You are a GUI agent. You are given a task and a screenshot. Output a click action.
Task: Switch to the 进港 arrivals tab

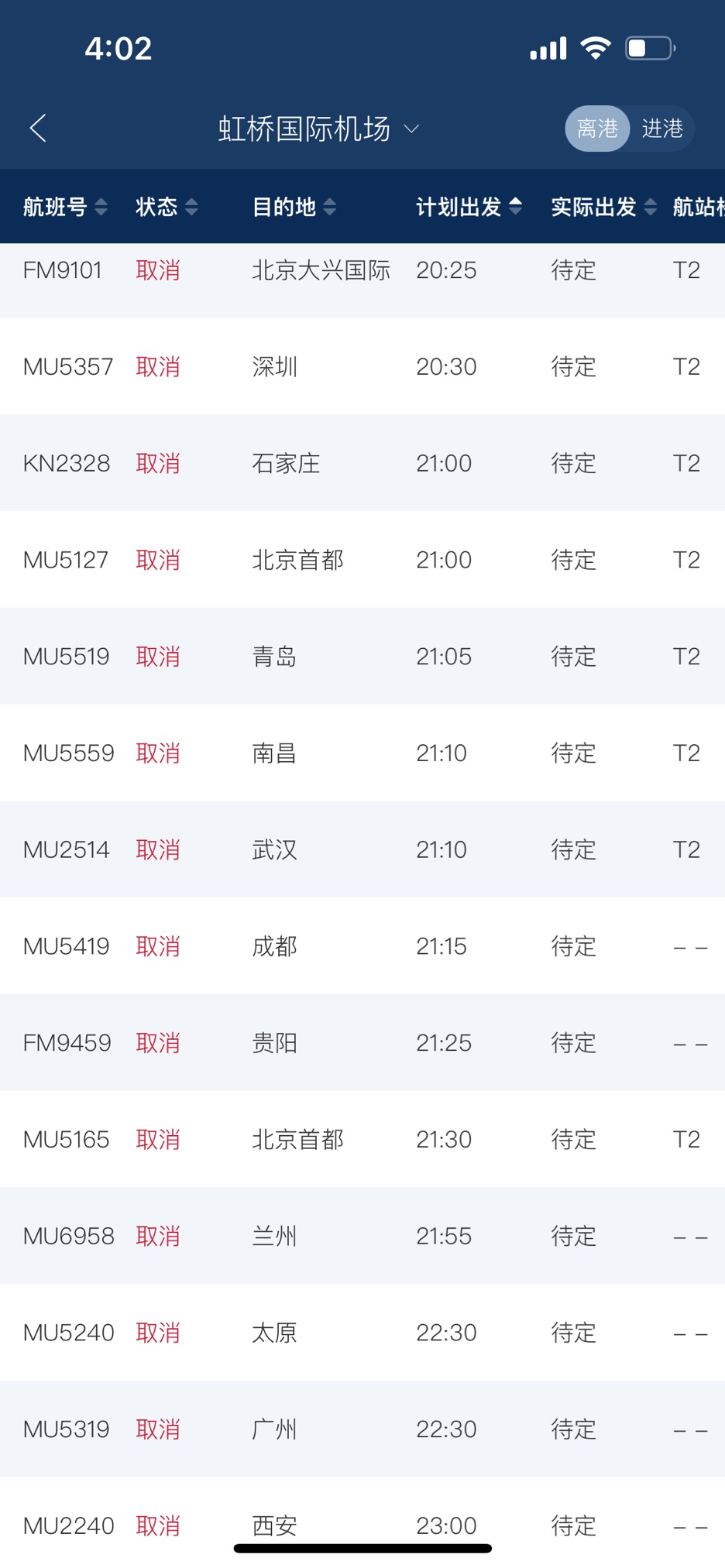[x=662, y=129]
